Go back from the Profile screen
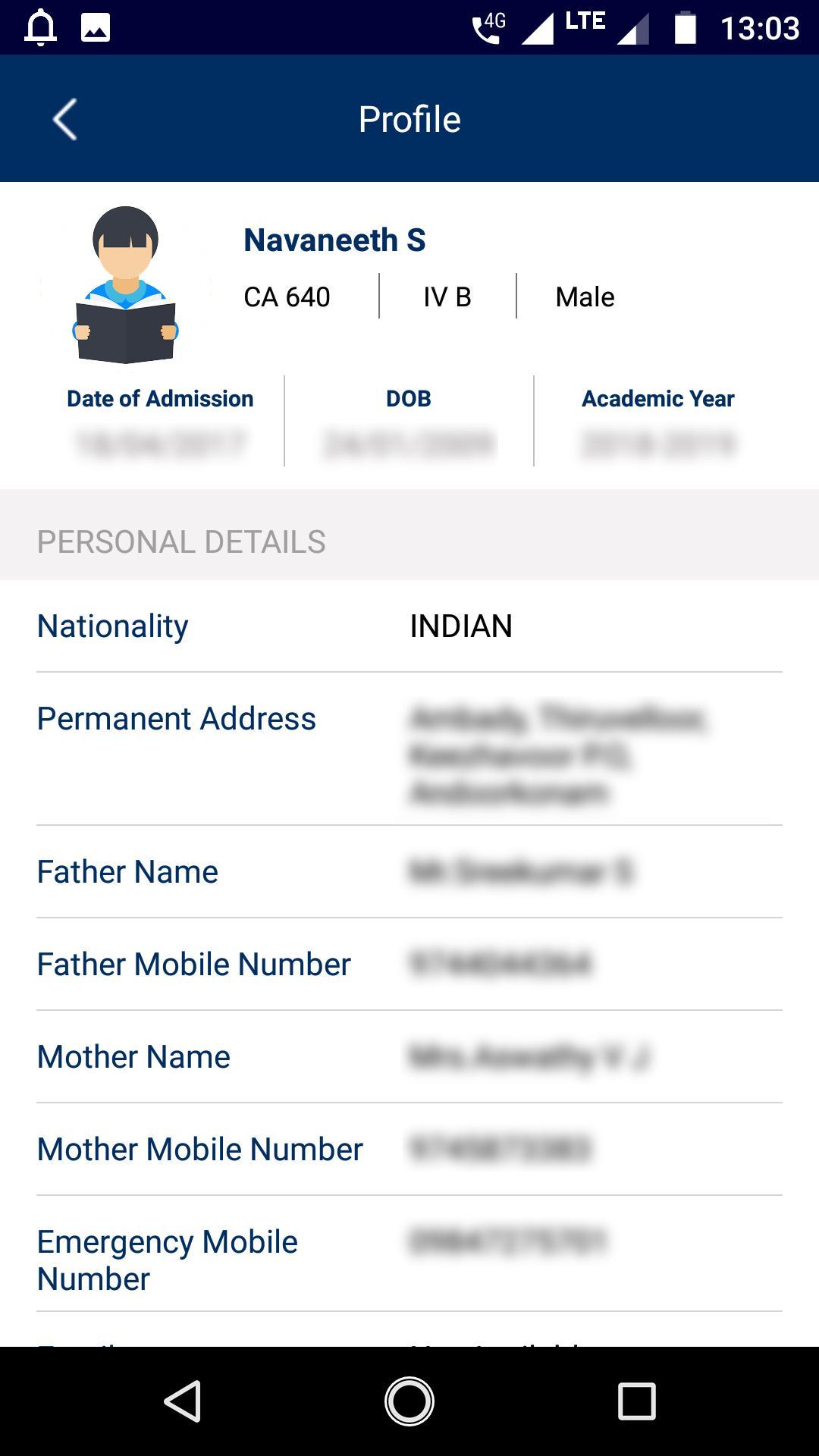819x1456 pixels. click(65, 119)
